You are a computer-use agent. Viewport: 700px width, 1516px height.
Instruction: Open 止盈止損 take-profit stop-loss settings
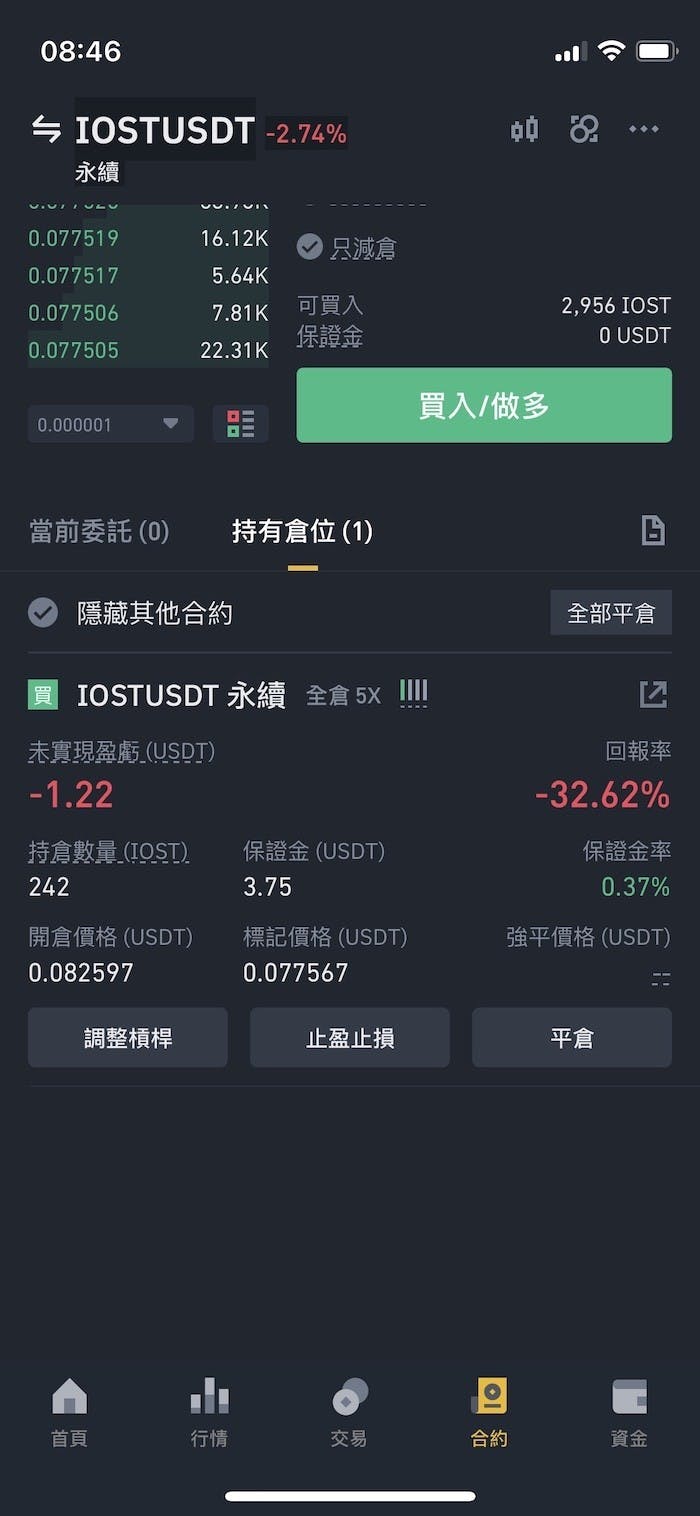(x=350, y=1038)
